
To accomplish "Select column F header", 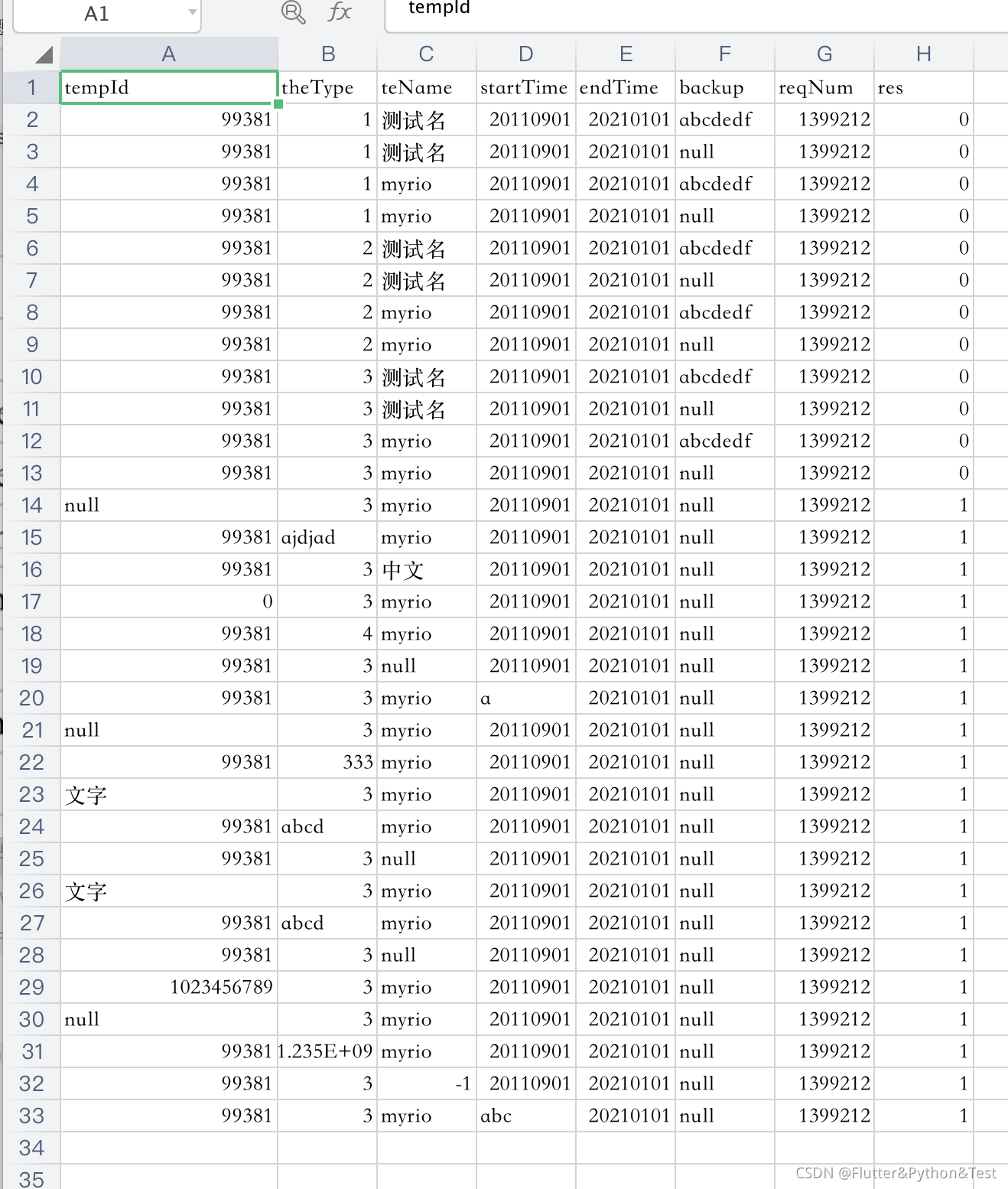I will [724, 54].
